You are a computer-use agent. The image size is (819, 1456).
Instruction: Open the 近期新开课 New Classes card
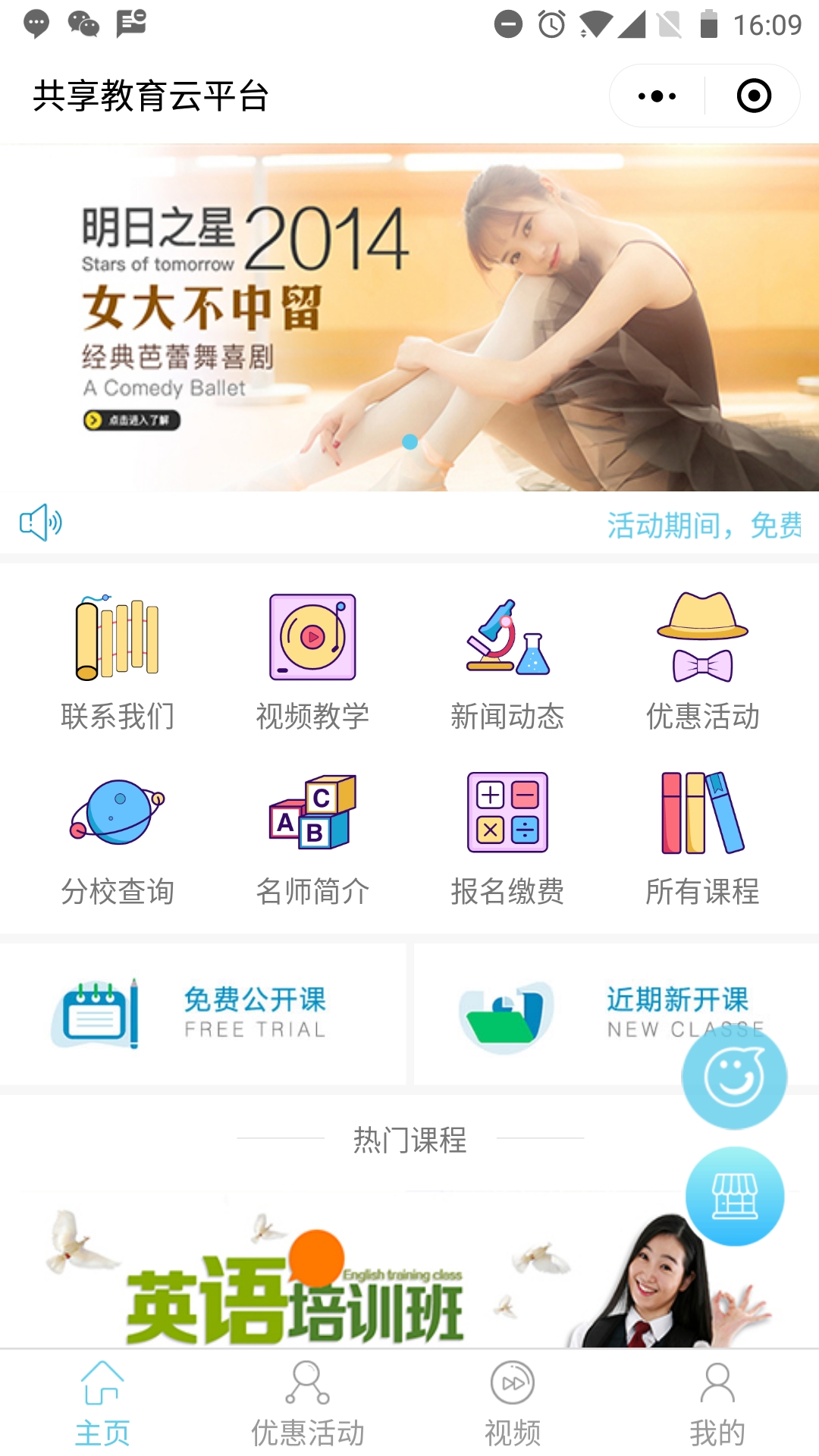pyautogui.click(x=561, y=1014)
